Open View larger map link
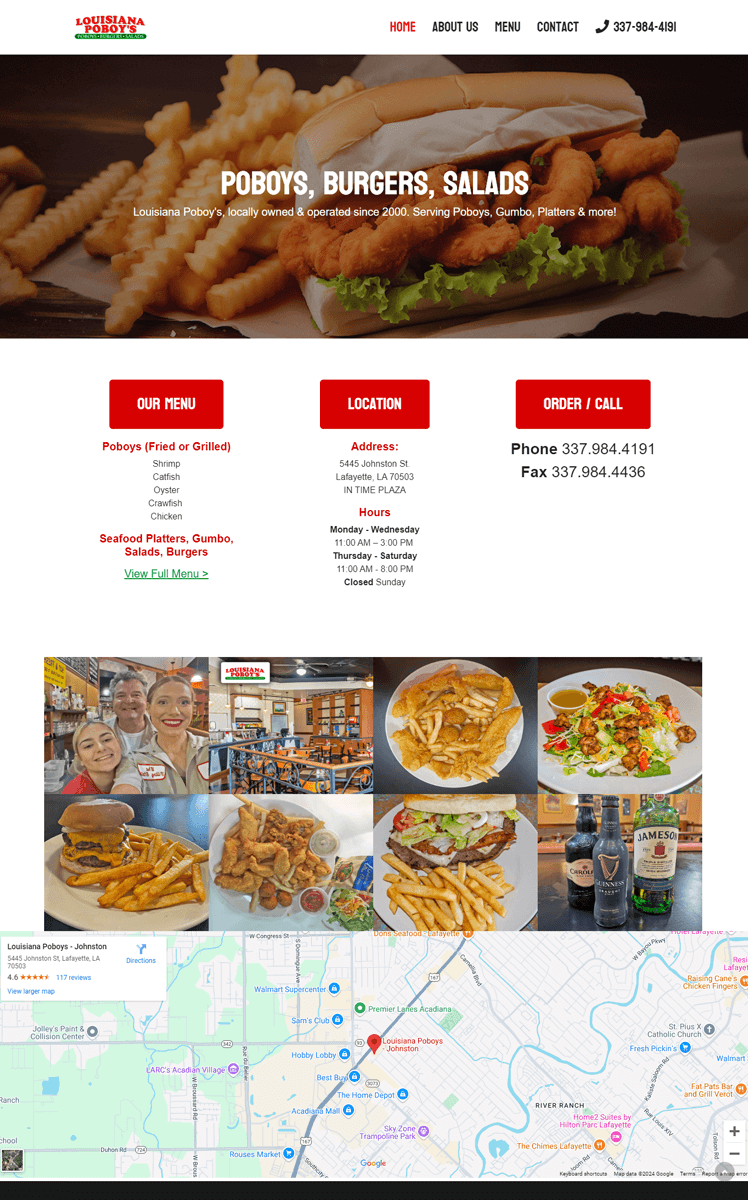Screen dimensions: 748x1200 click(31, 991)
